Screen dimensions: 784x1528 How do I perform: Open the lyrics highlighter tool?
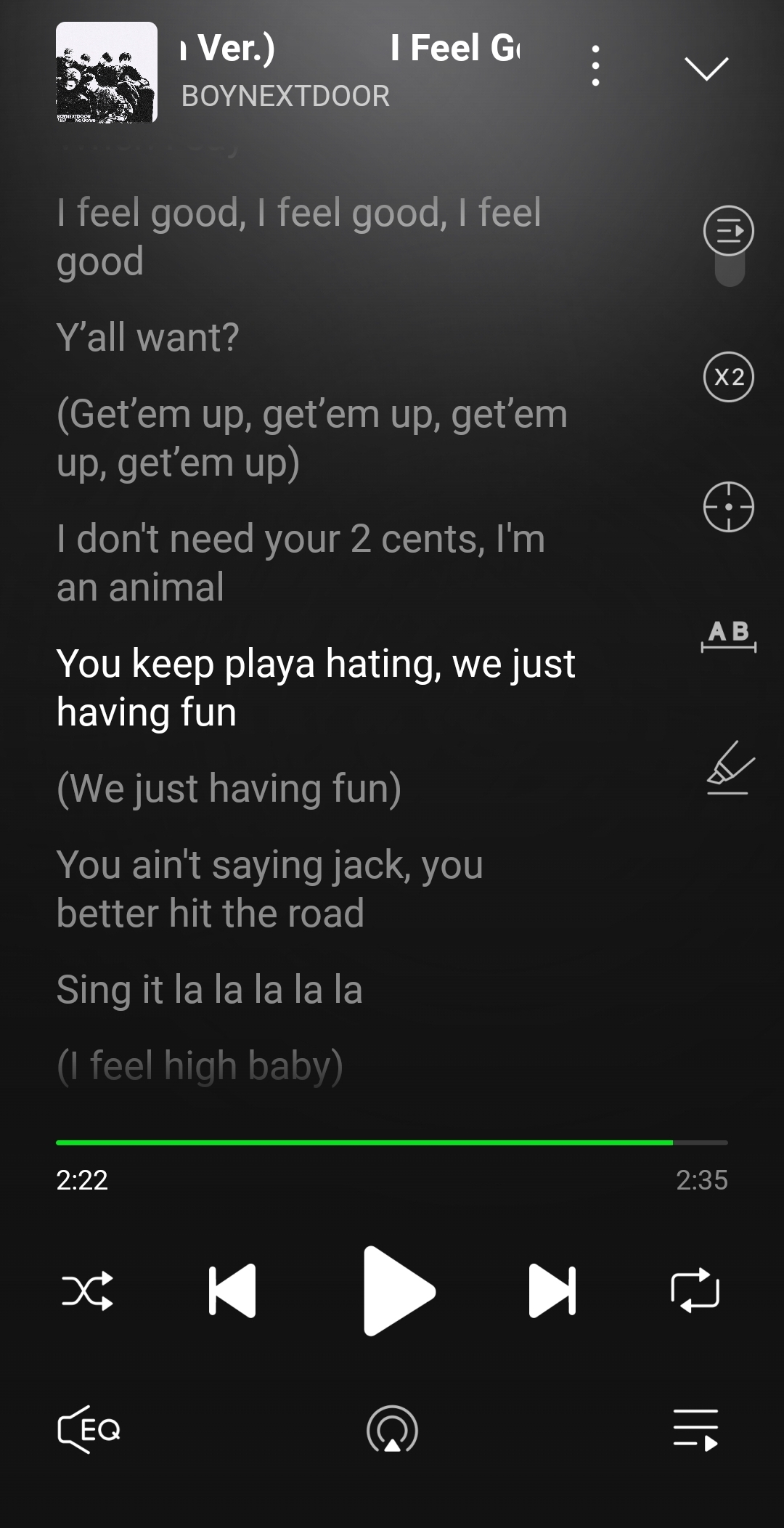730,767
